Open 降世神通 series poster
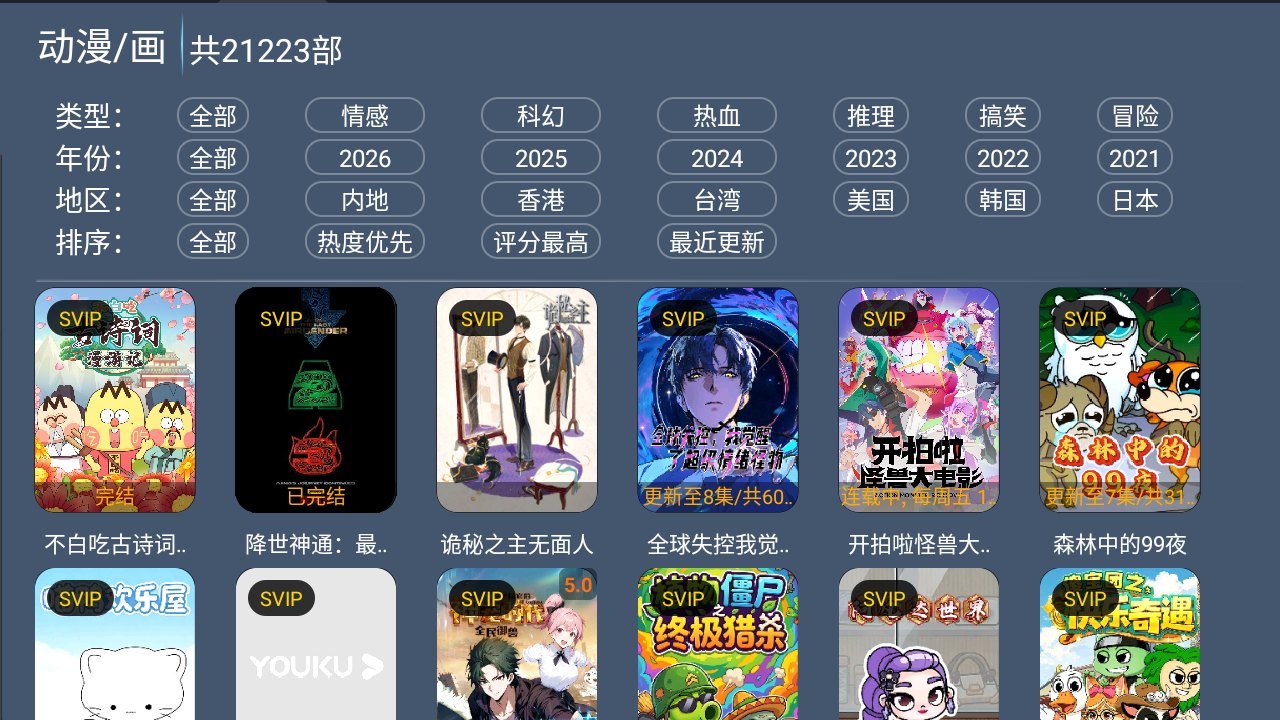Viewport: 1280px width, 720px height. pos(316,400)
